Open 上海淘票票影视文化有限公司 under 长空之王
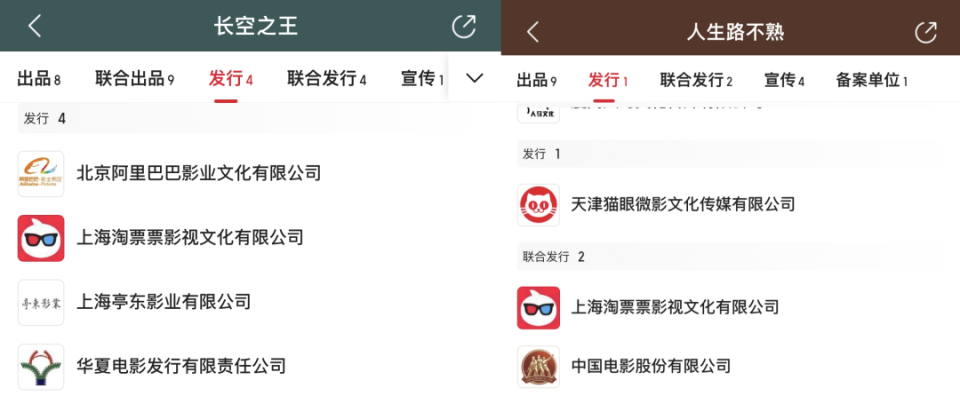The height and width of the screenshot is (404, 960). (x=189, y=237)
